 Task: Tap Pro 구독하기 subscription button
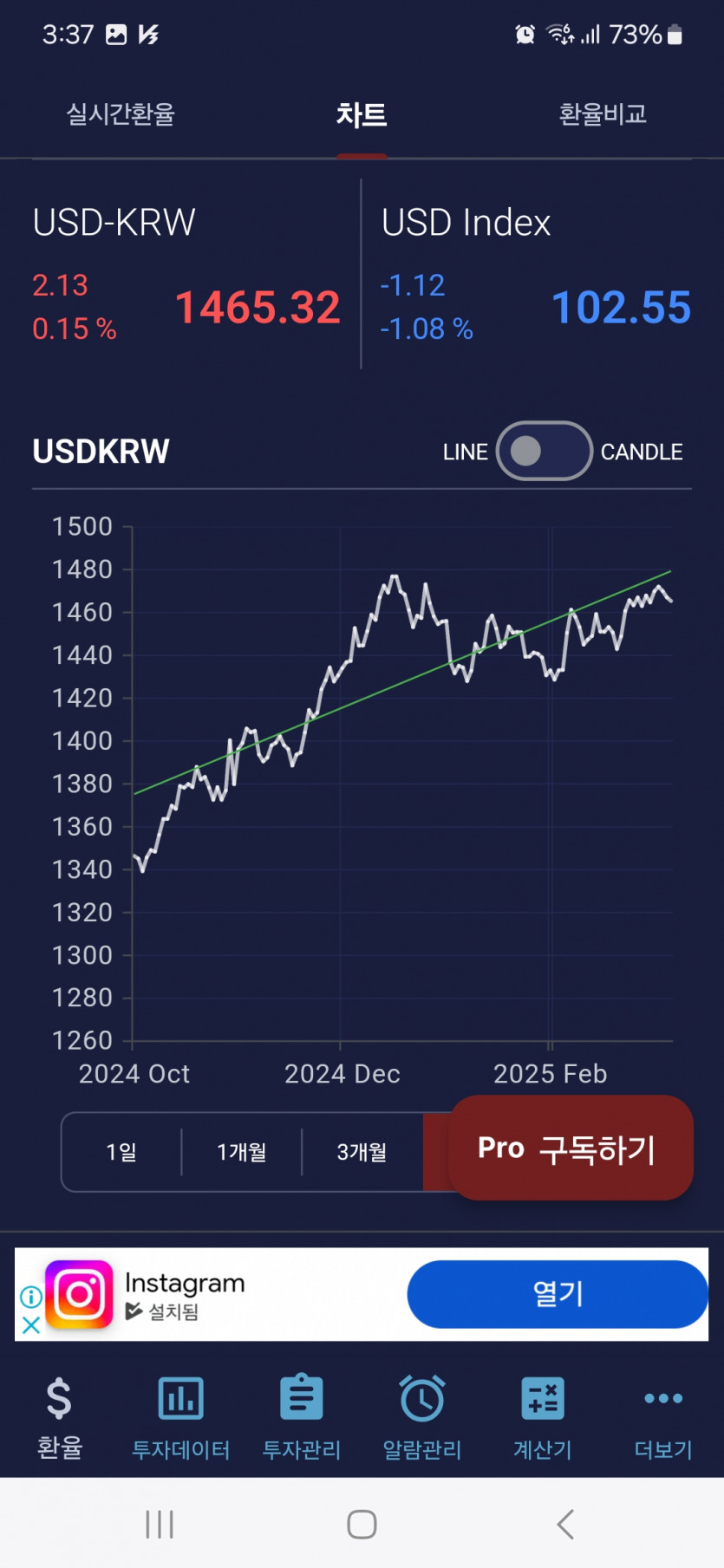[x=570, y=1148]
